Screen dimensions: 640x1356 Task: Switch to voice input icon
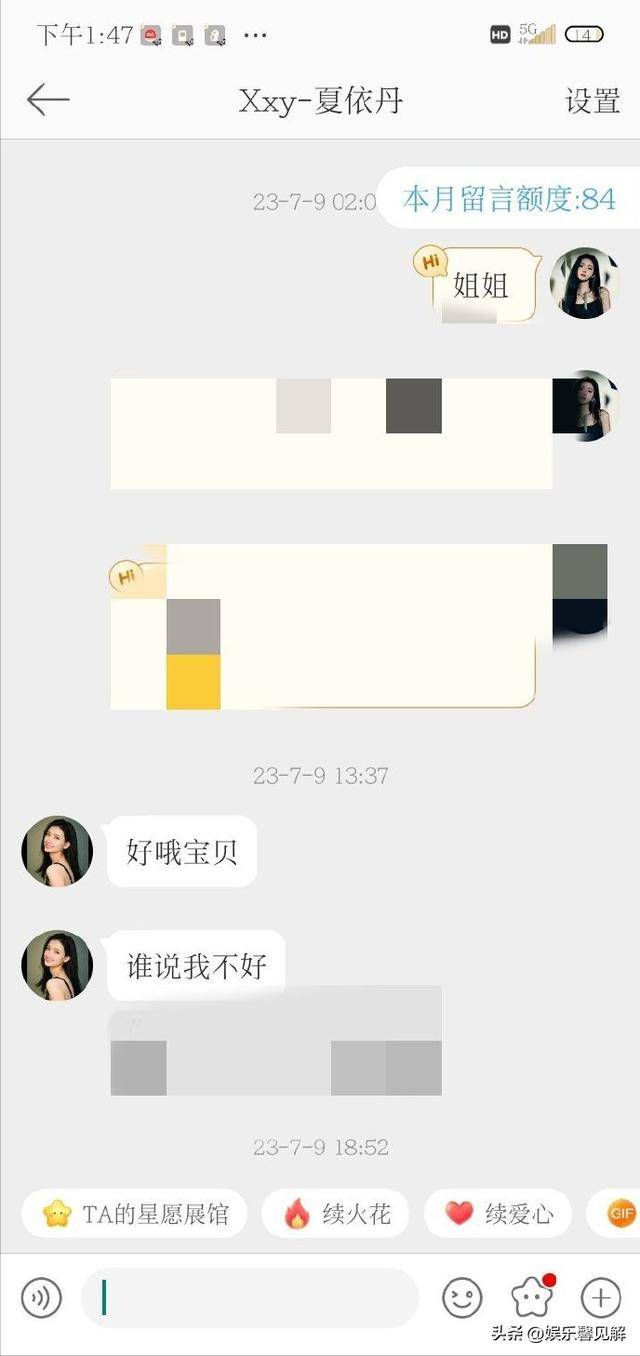[x=42, y=1298]
